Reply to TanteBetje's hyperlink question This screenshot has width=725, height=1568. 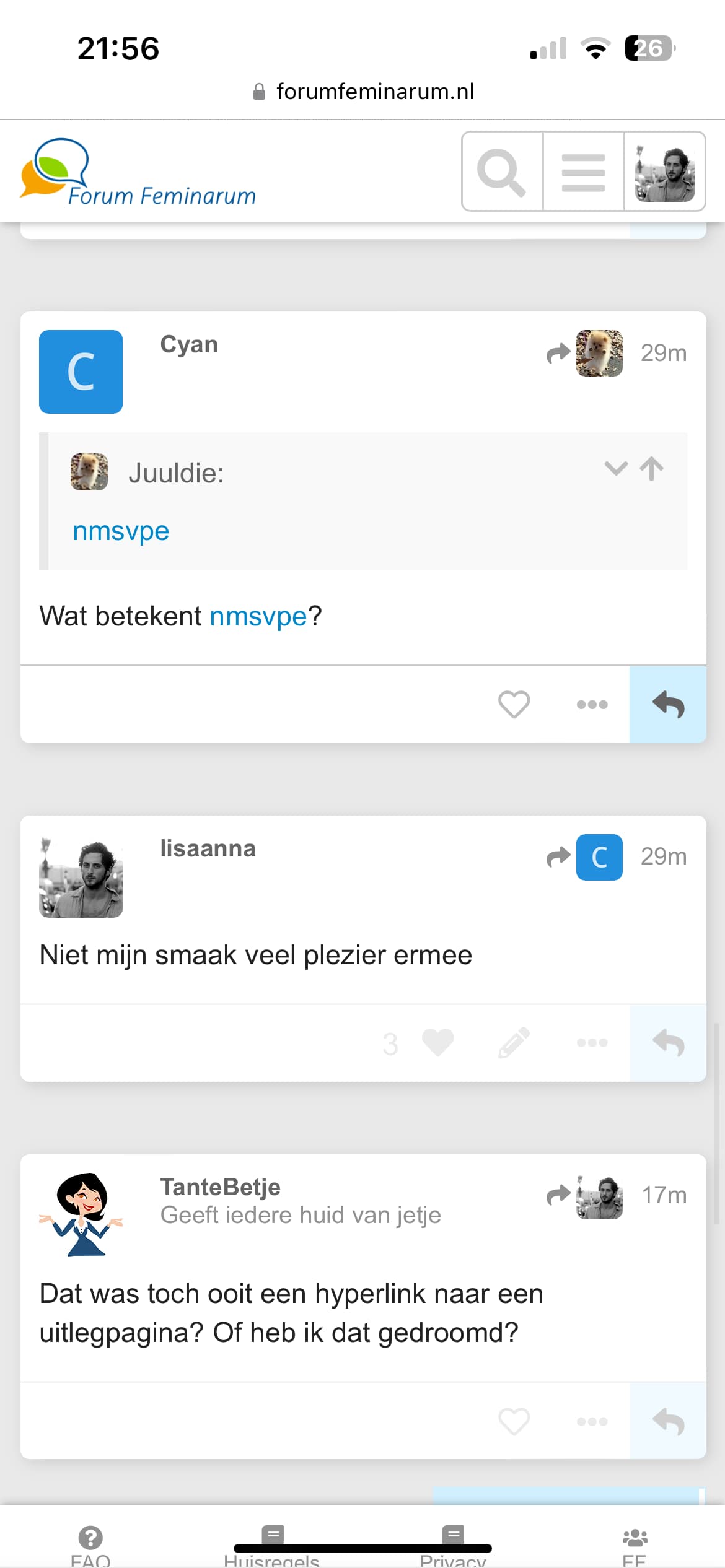coord(668,1421)
